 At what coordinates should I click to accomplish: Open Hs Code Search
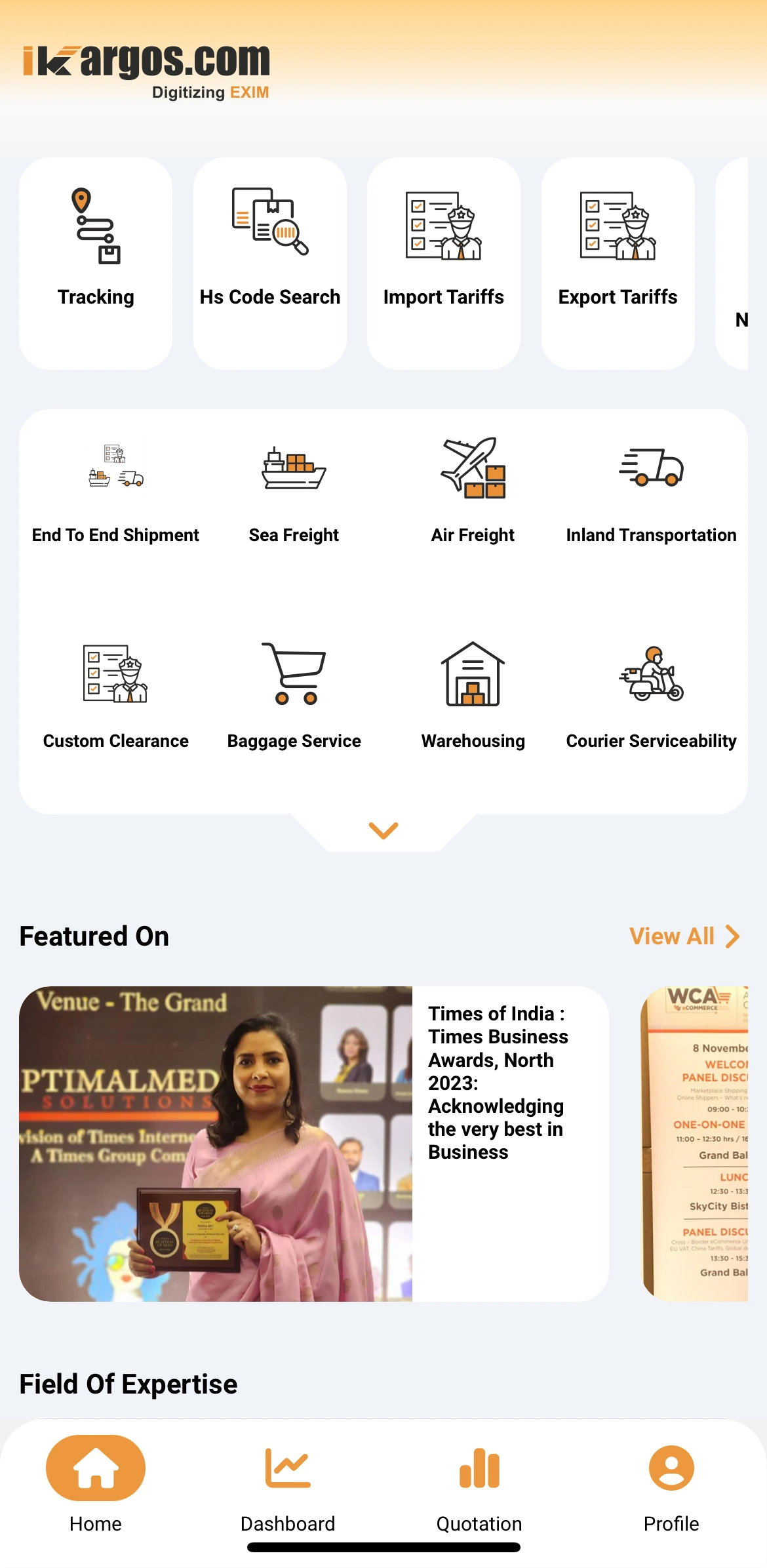tap(269, 263)
